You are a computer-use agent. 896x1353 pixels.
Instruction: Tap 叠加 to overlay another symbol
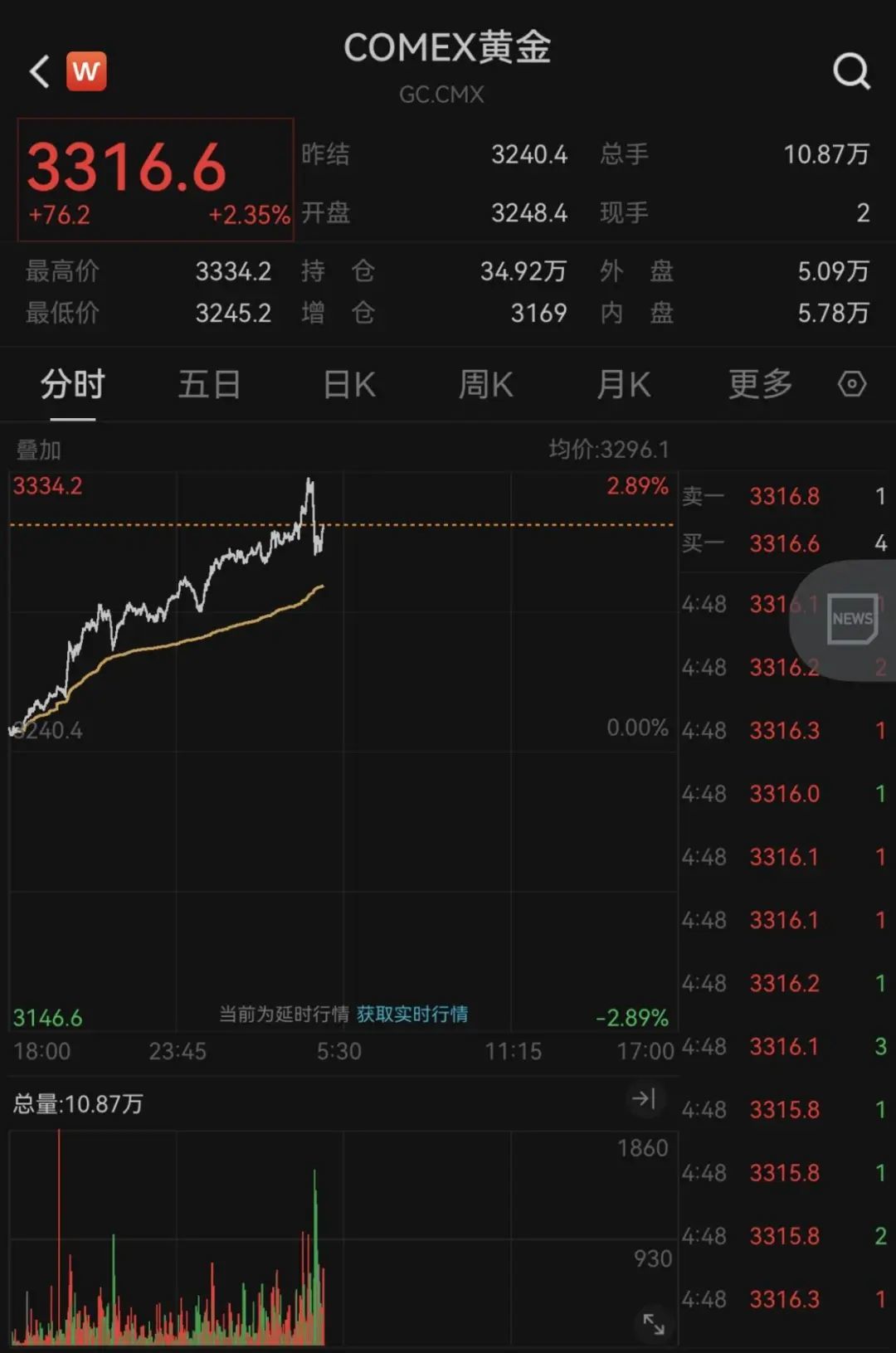38,450
